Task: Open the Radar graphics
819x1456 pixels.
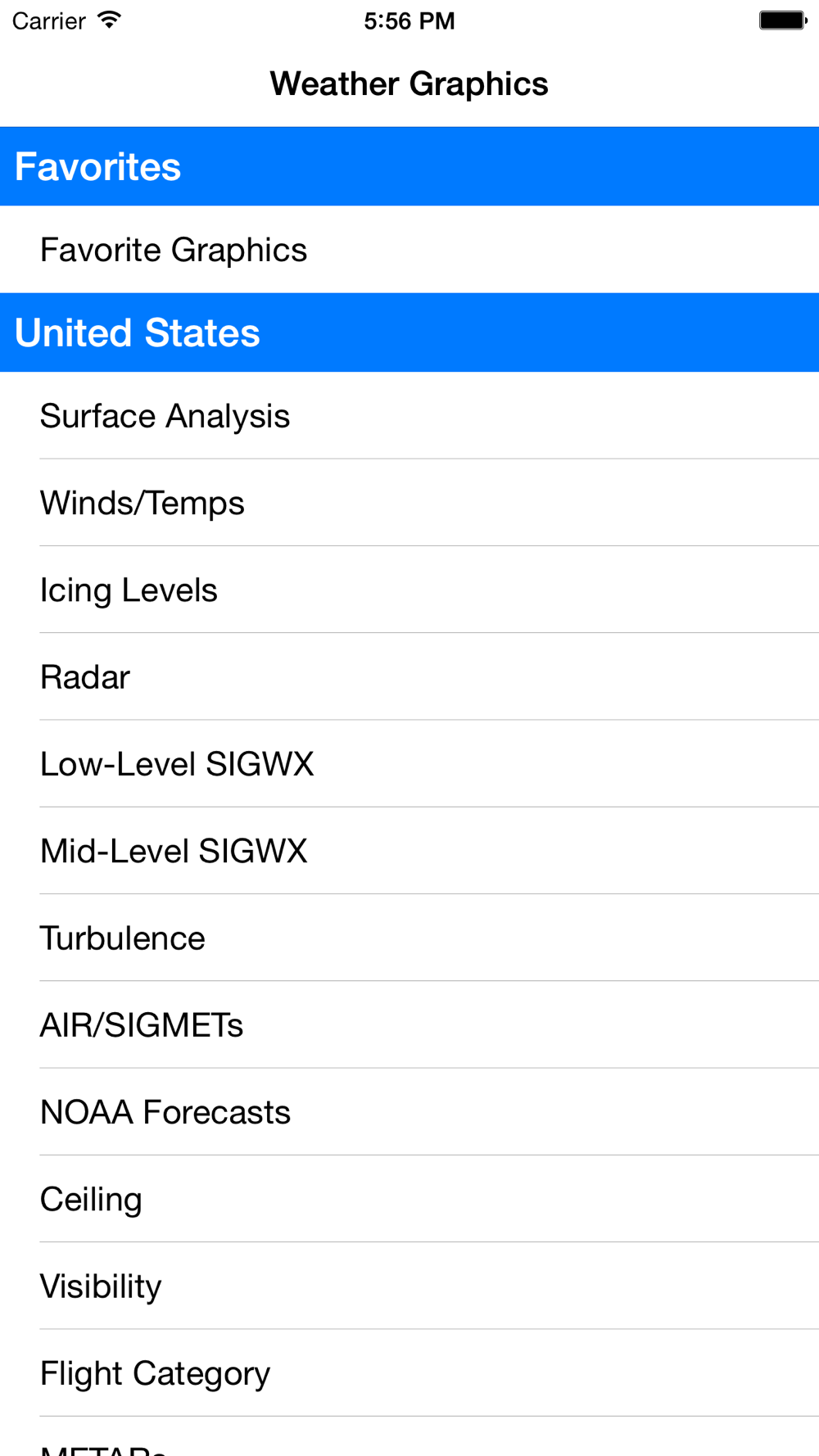Action: click(409, 677)
